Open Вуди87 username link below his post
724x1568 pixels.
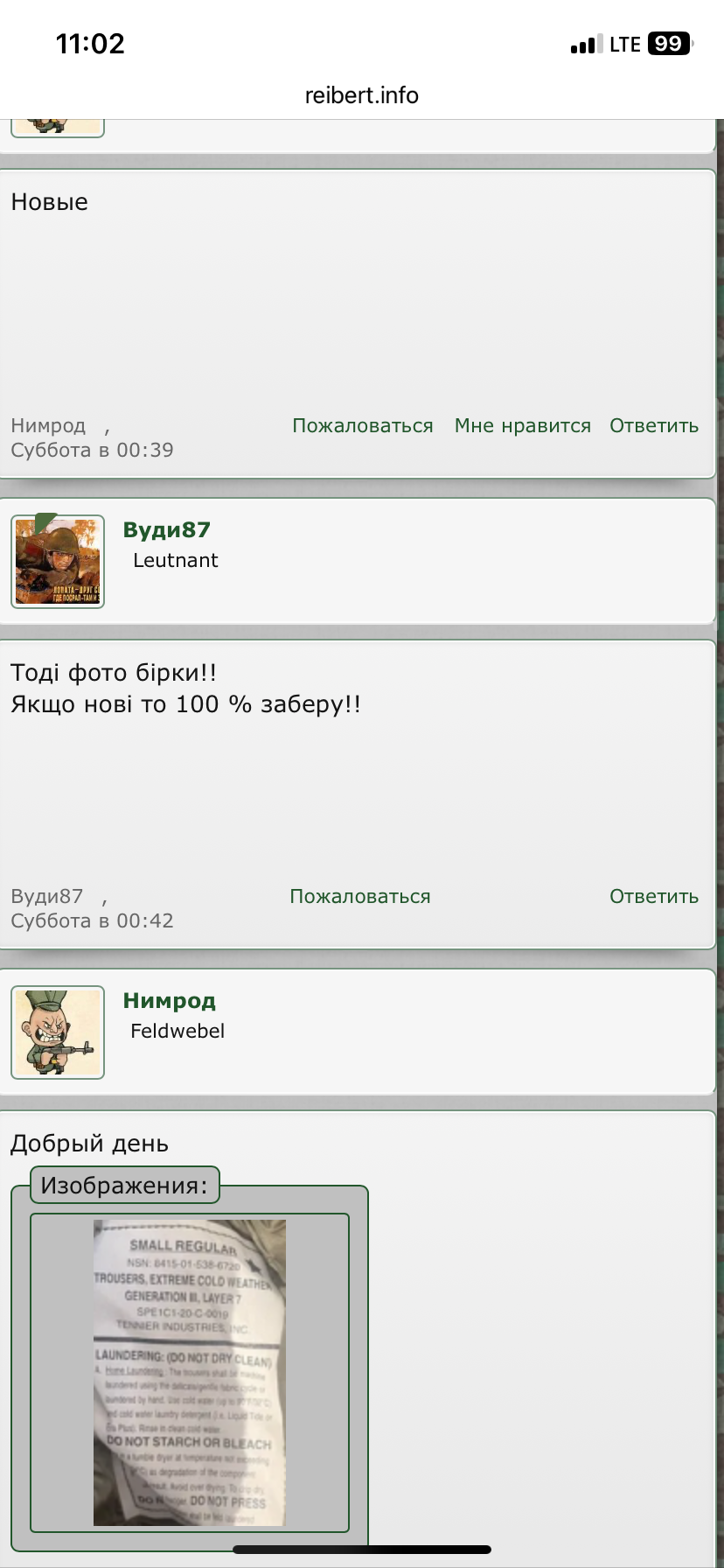[x=46, y=897]
